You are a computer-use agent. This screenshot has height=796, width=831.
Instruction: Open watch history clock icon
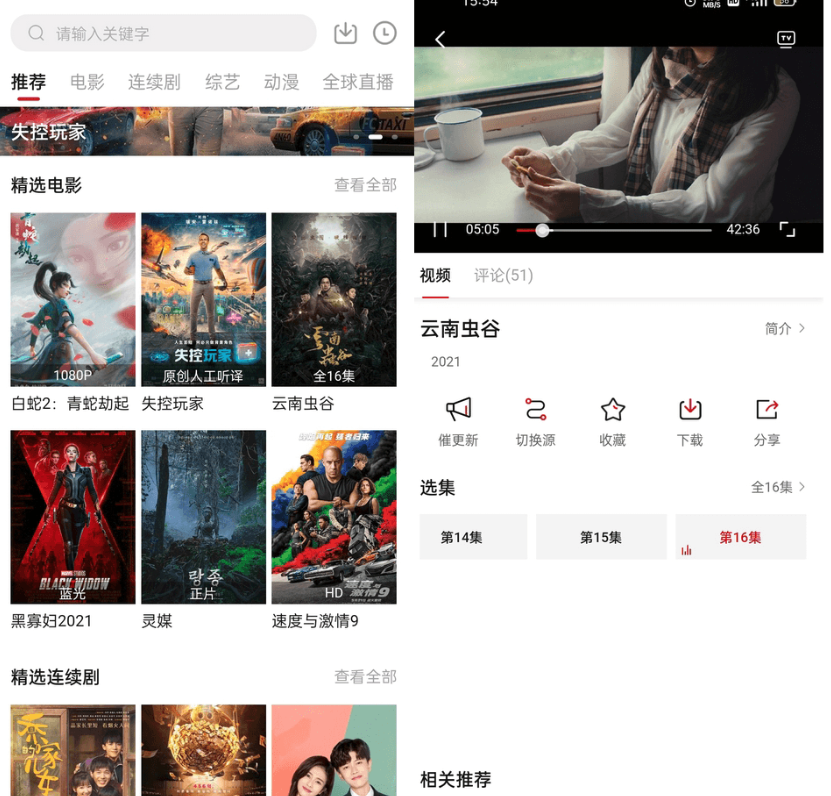click(x=384, y=33)
